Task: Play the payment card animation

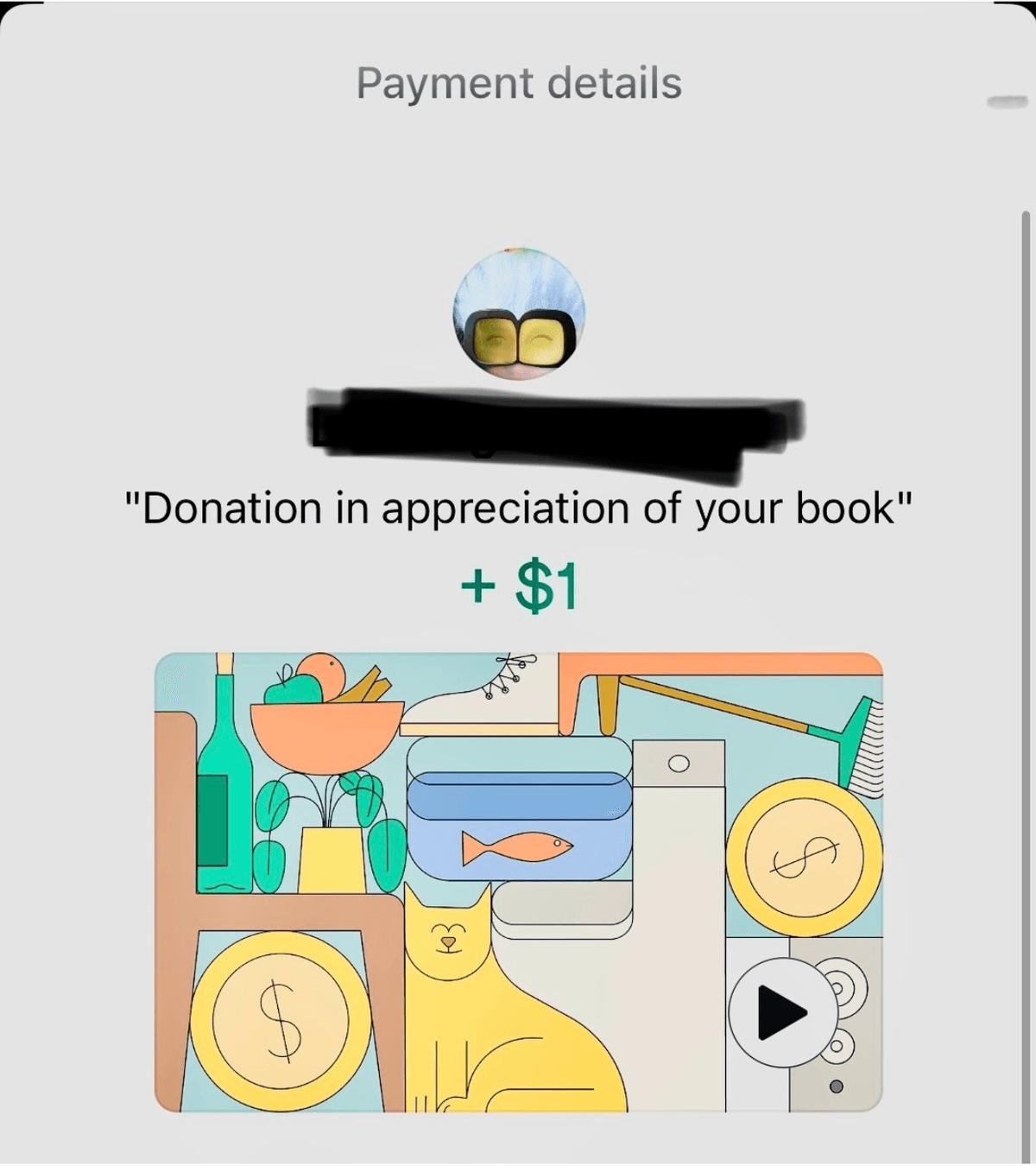Action: (780, 1011)
